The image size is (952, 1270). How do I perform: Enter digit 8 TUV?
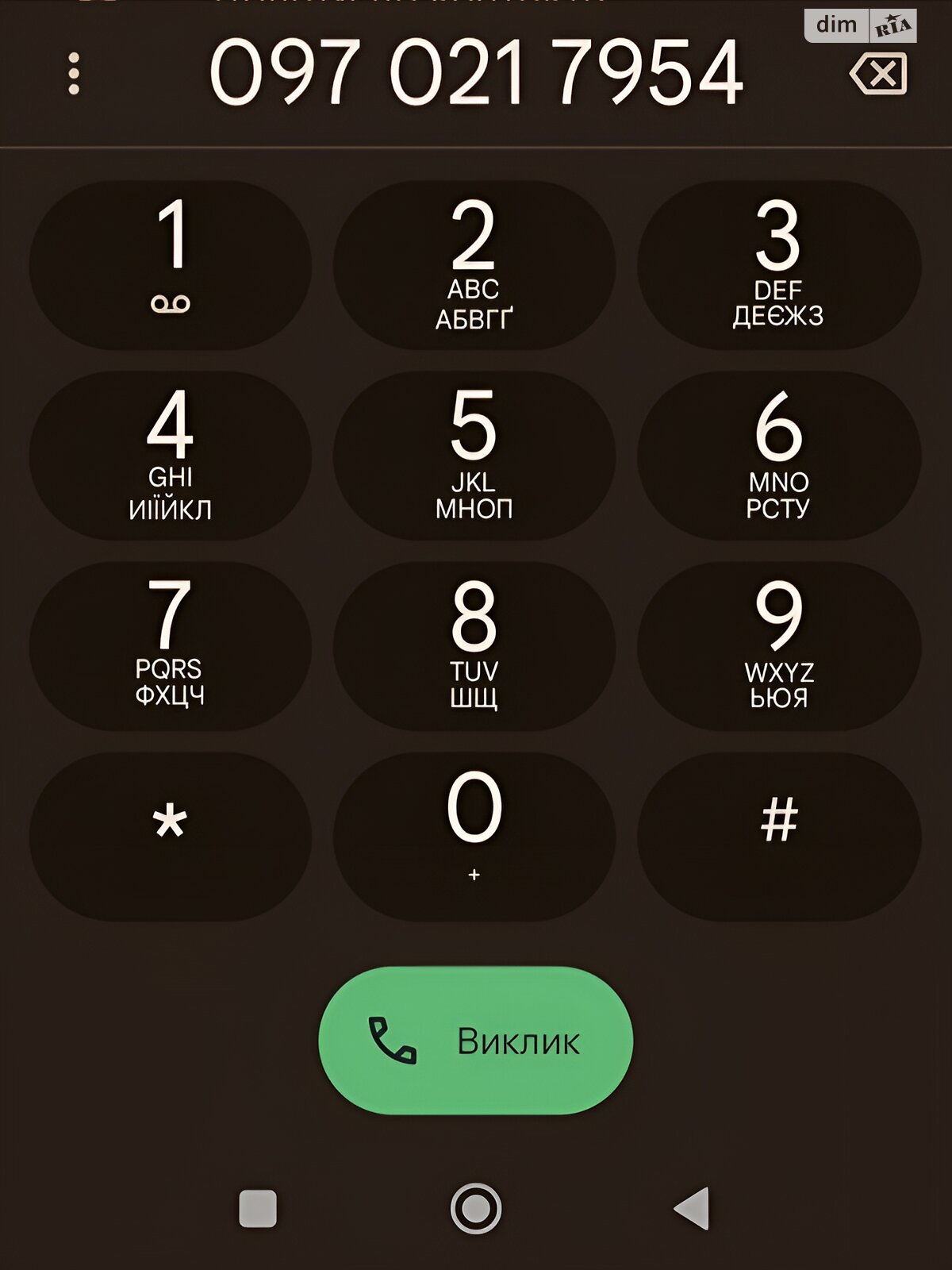click(474, 645)
